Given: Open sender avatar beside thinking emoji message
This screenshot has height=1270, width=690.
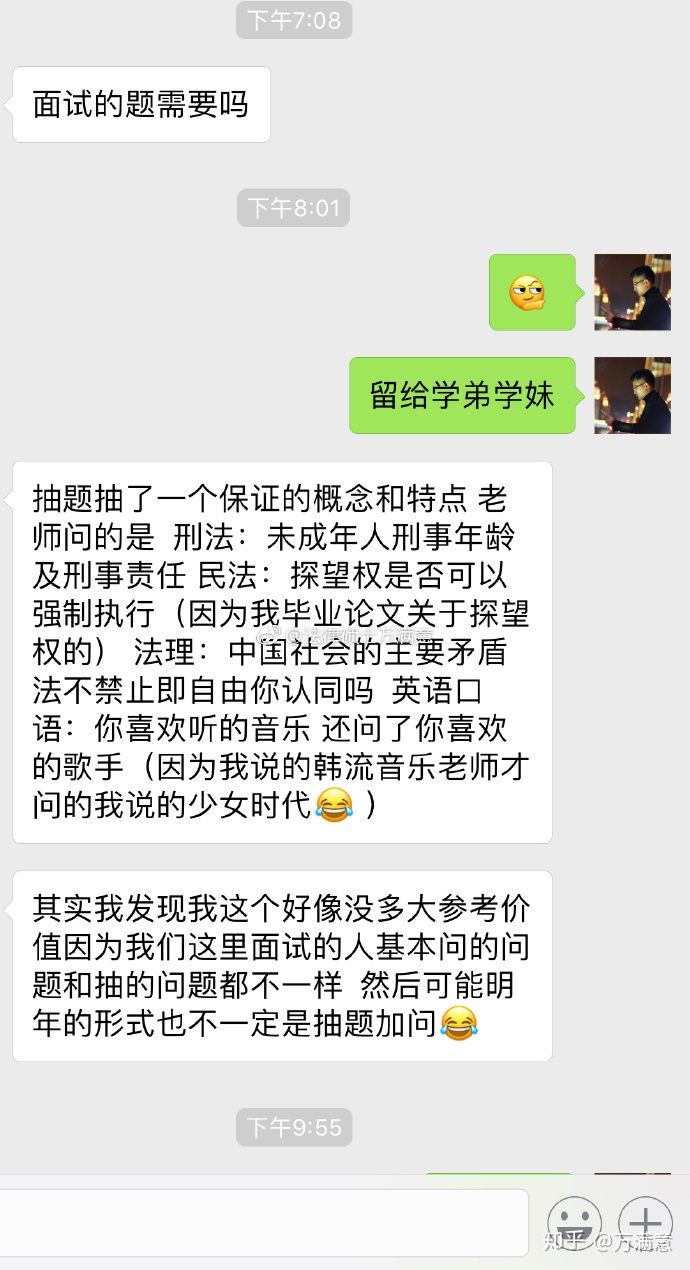Looking at the screenshot, I should (632, 292).
